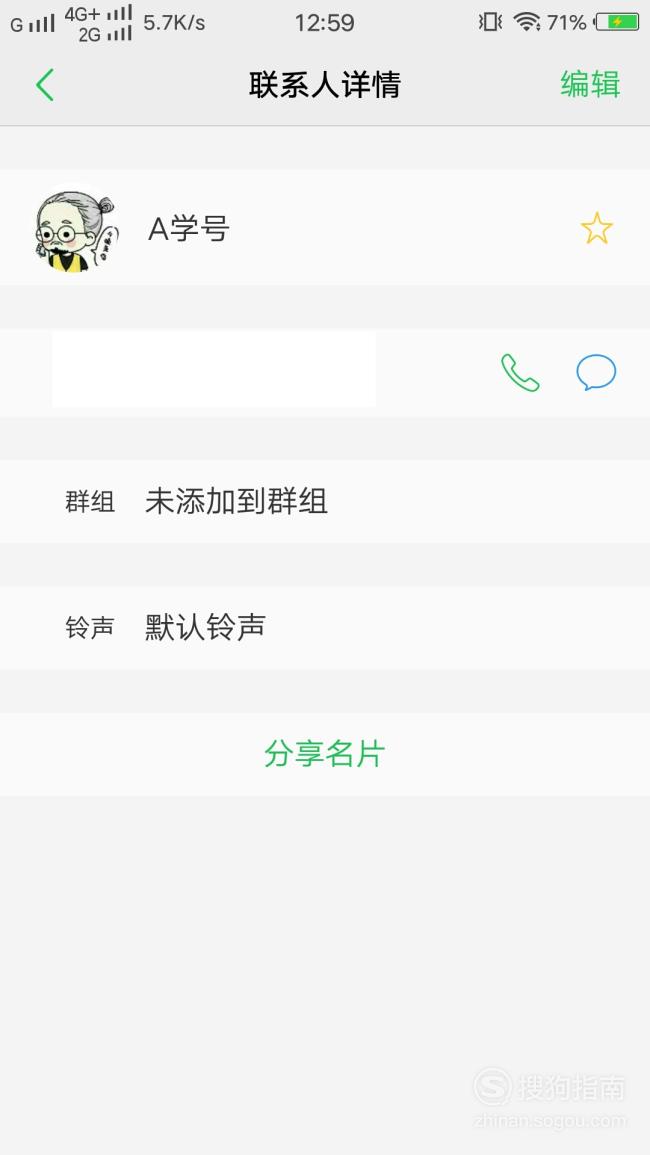The width and height of the screenshot is (650, 1155).
Task: Tap 编辑 to edit this contact
Action: tap(590, 84)
